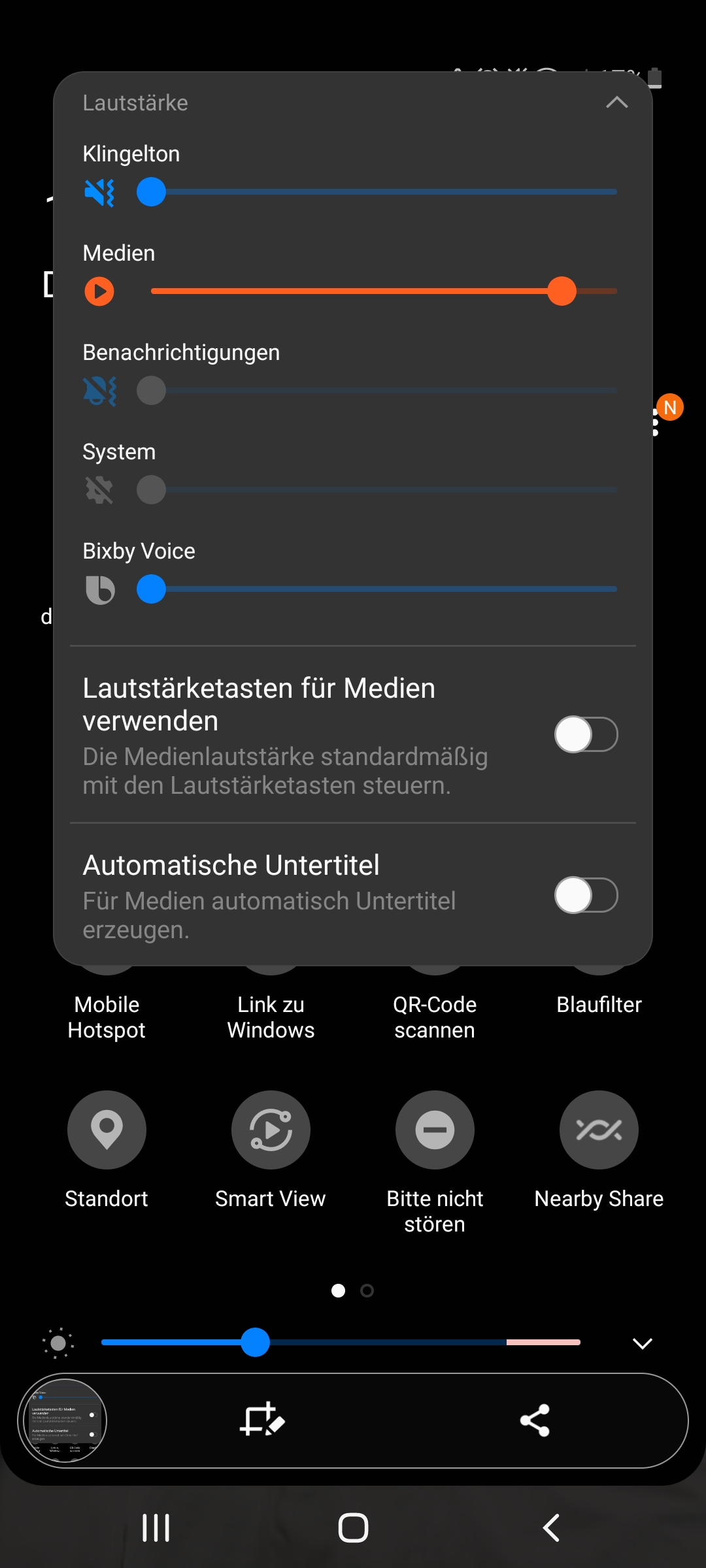
Task: Open Standort location quick setting
Action: 107,1131
